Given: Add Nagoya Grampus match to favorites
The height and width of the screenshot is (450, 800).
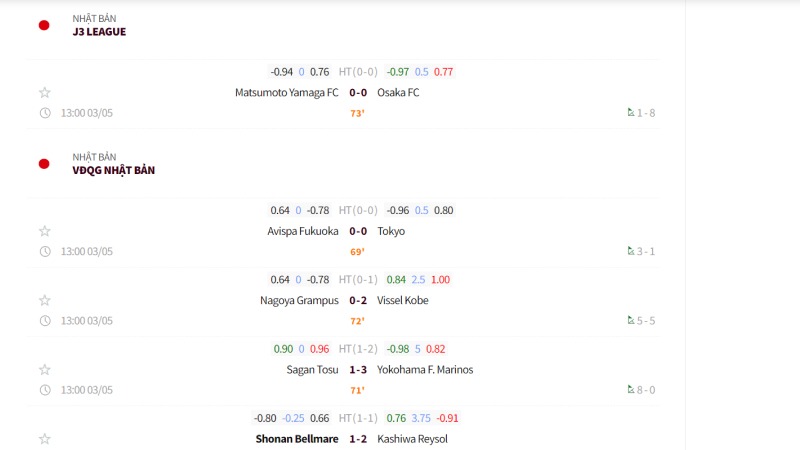Looking at the screenshot, I should (x=44, y=300).
